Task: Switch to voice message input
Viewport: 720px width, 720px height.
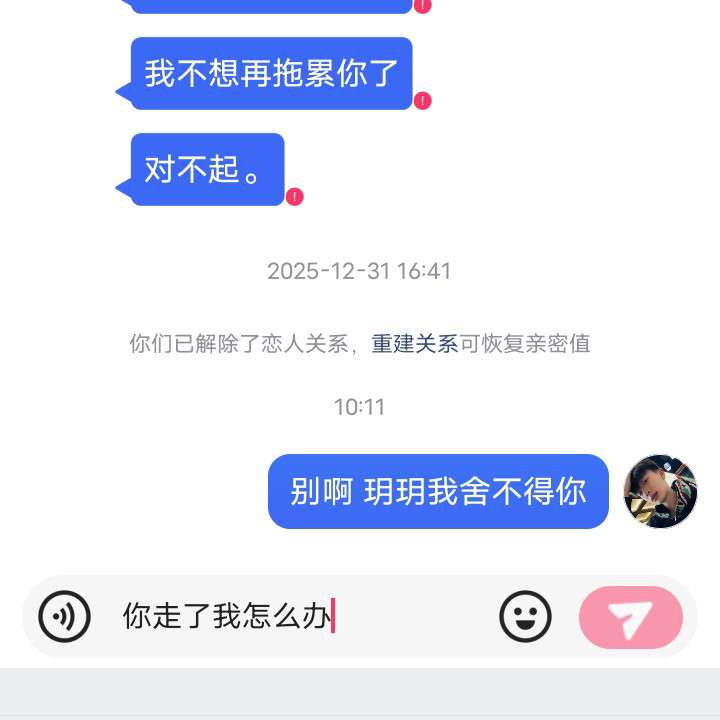Action: click(65, 616)
